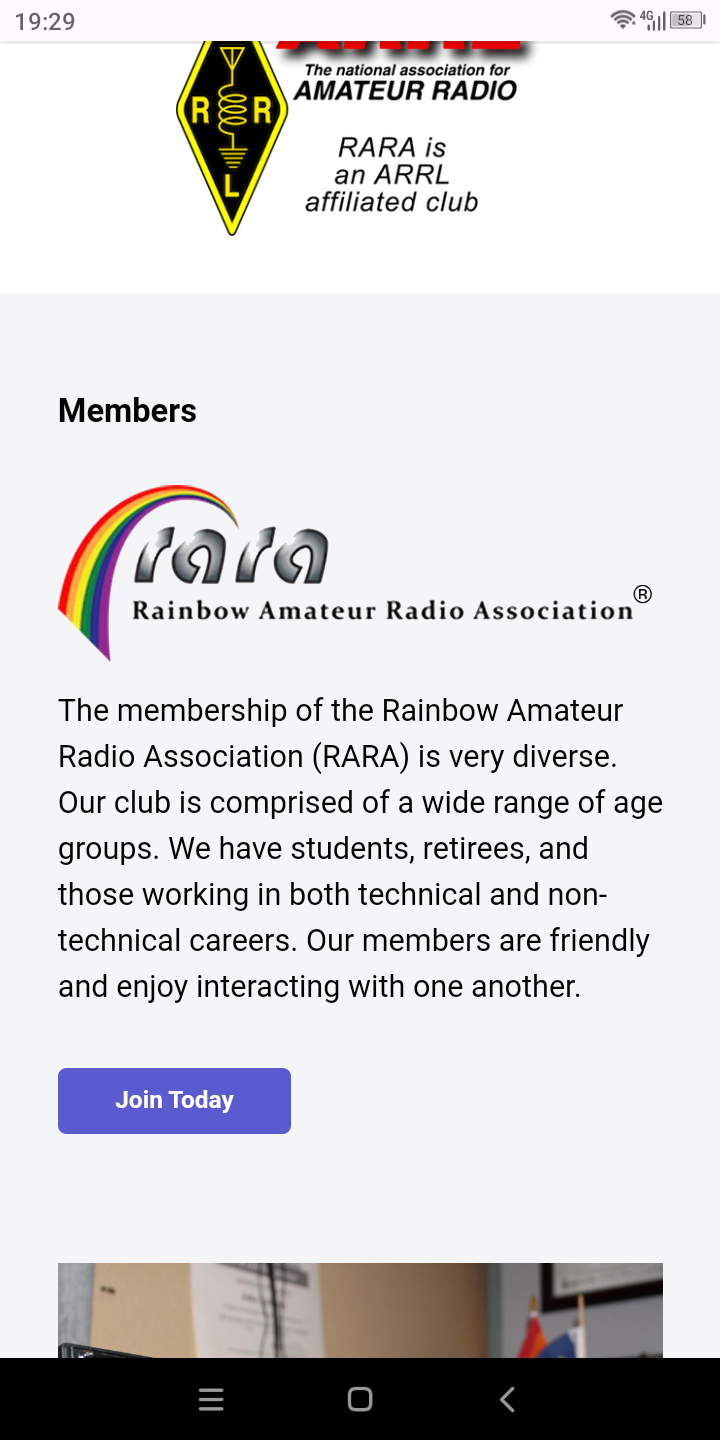
Task: Tap the Join Today button
Action: (x=174, y=1100)
